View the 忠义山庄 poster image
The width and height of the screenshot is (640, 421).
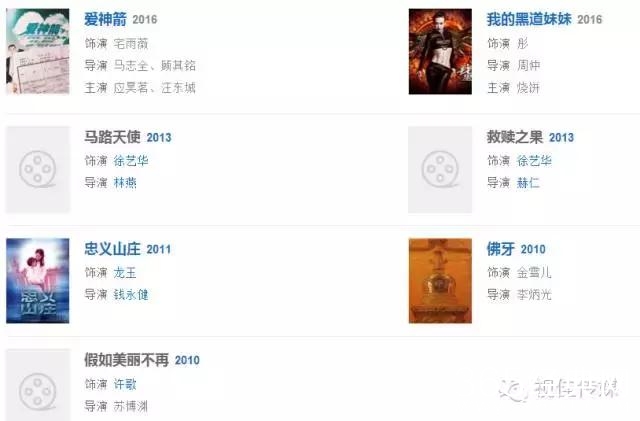point(38,281)
